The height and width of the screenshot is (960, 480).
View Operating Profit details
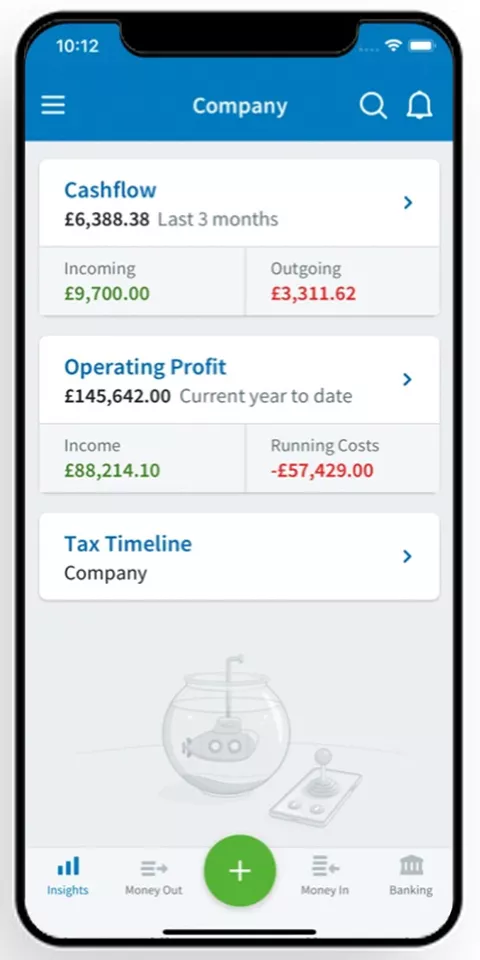pyautogui.click(x=239, y=380)
